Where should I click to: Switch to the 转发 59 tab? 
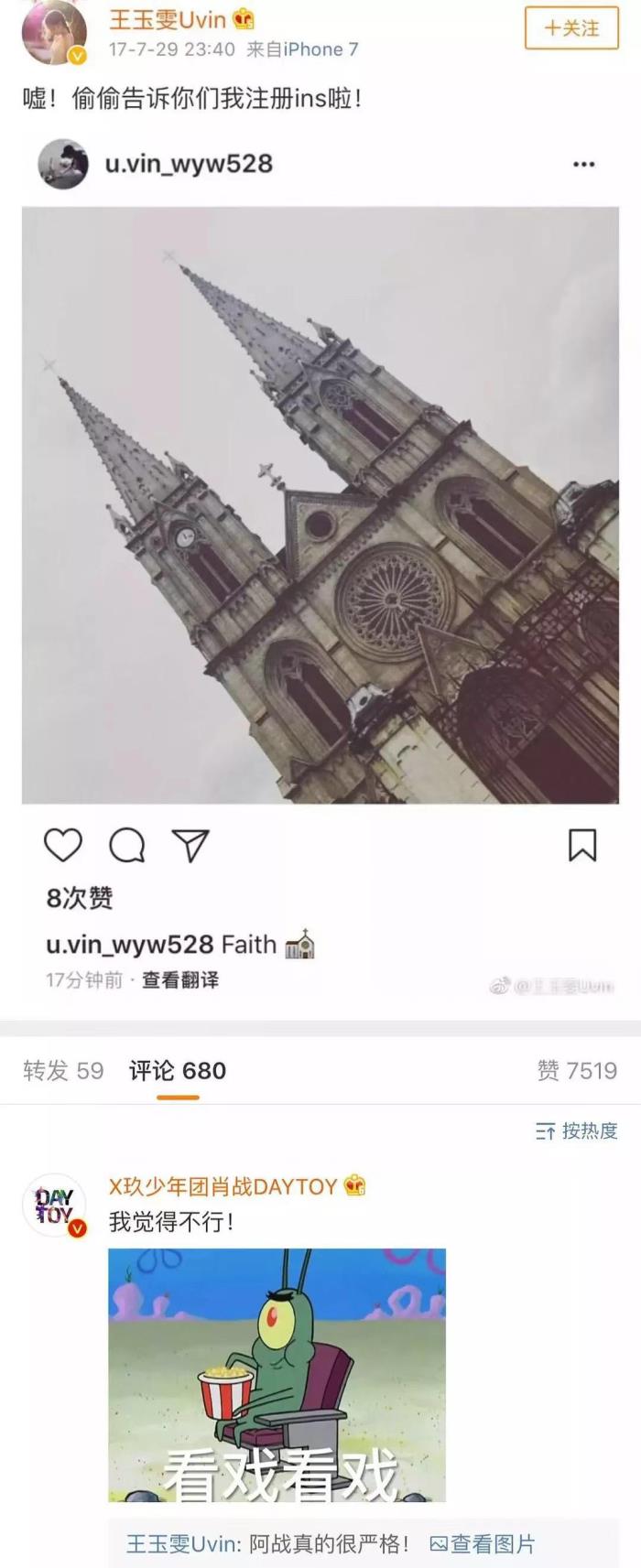click(x=63, y=1070)
